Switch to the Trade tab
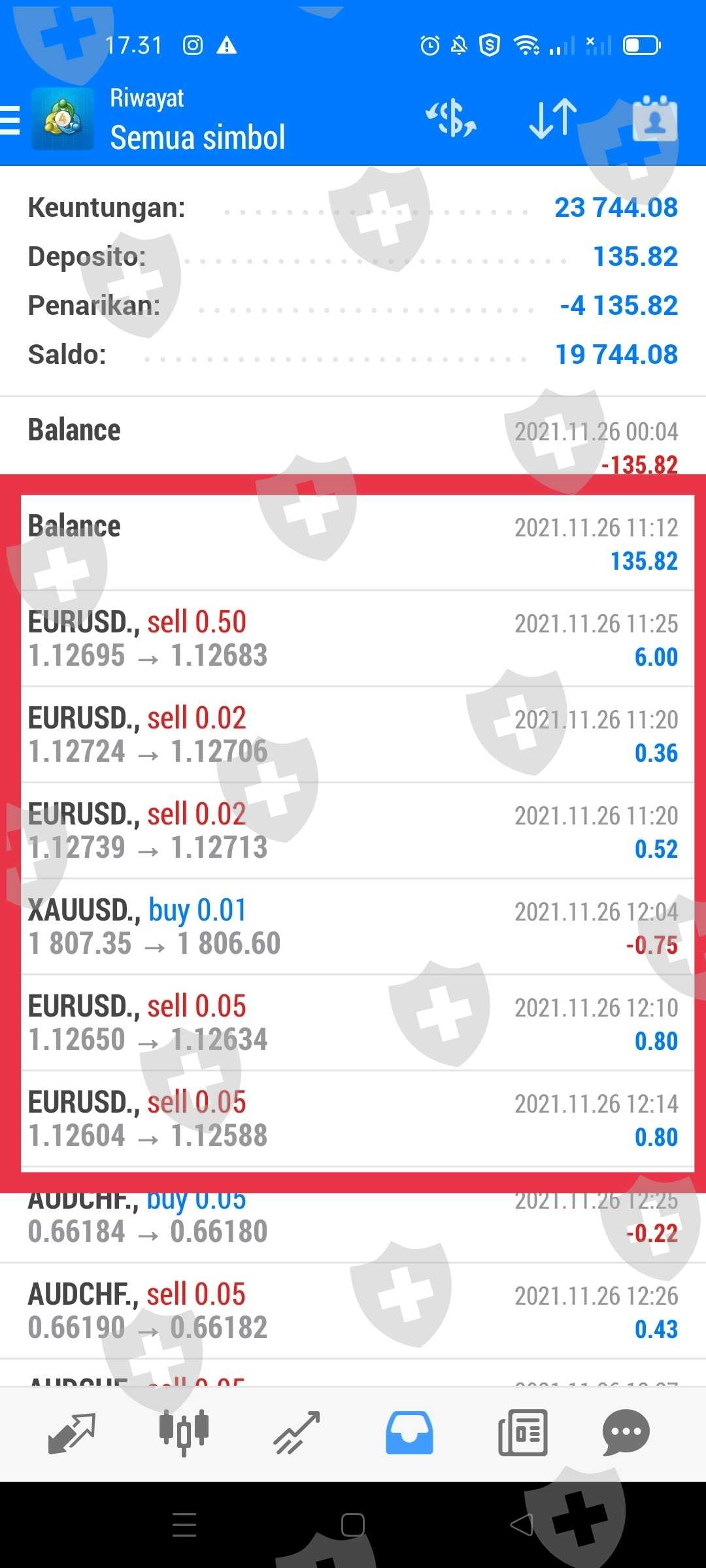Viewport: 706px width, 1568px height. [296, 1433]
